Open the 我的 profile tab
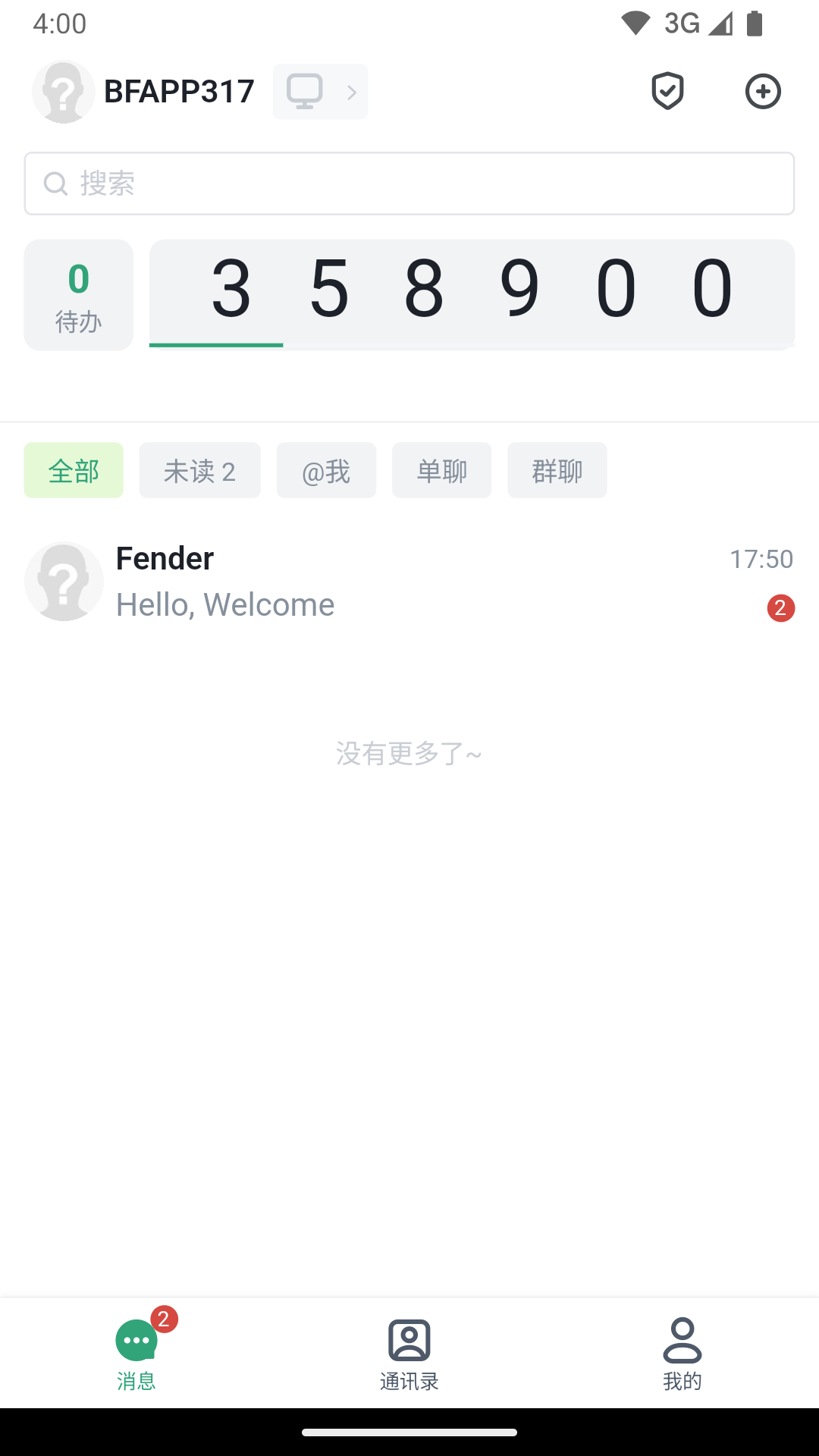This screenshot has width=819, height=1456. pyautogui.click(x=682, y=1354)
